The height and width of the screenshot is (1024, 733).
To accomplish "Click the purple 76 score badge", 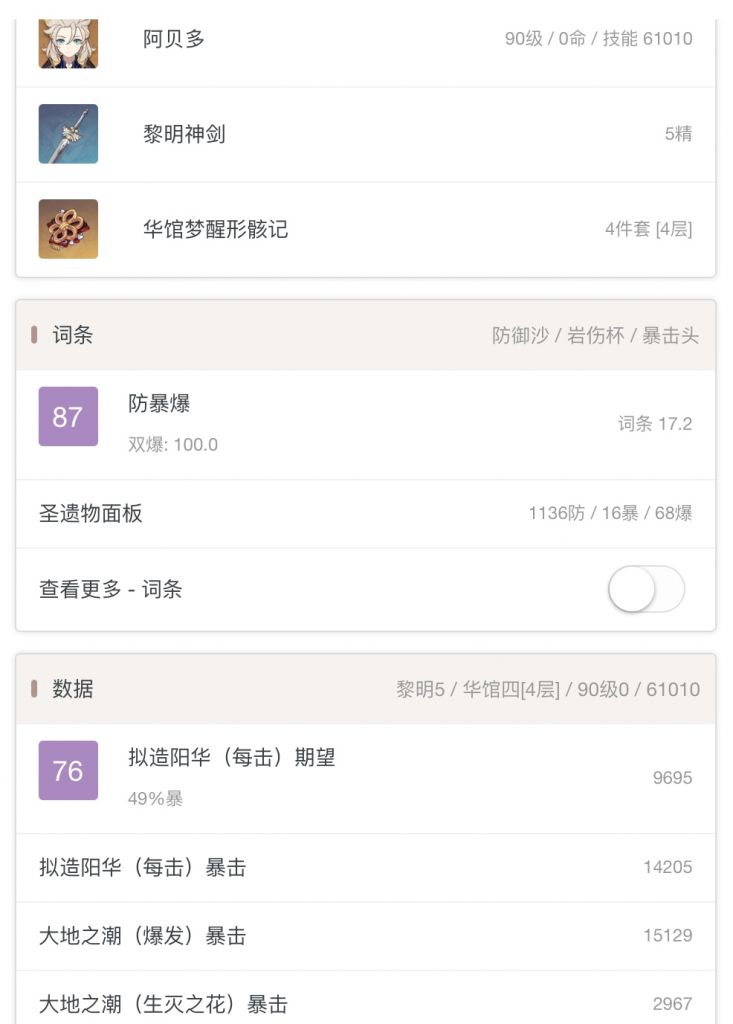I will 67,771.
